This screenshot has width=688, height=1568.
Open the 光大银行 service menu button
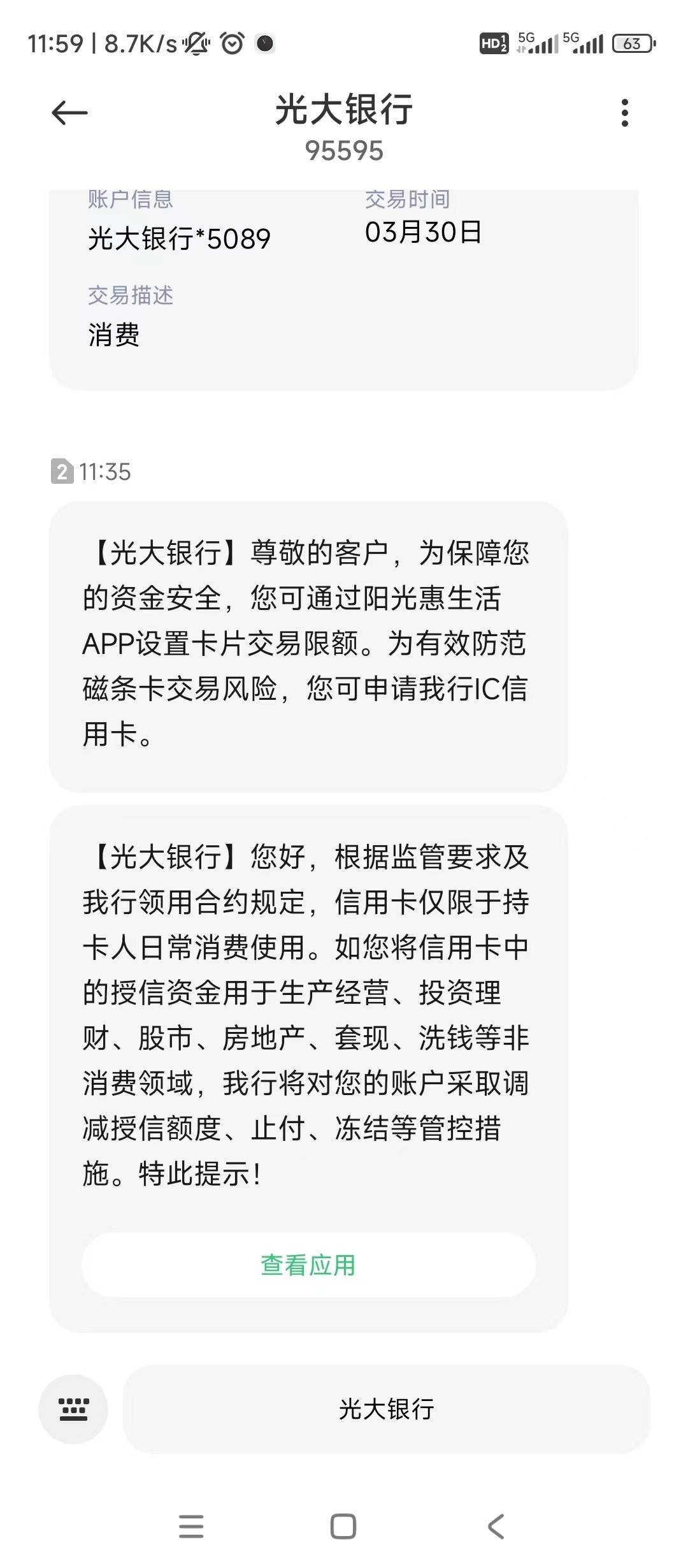386,1409
